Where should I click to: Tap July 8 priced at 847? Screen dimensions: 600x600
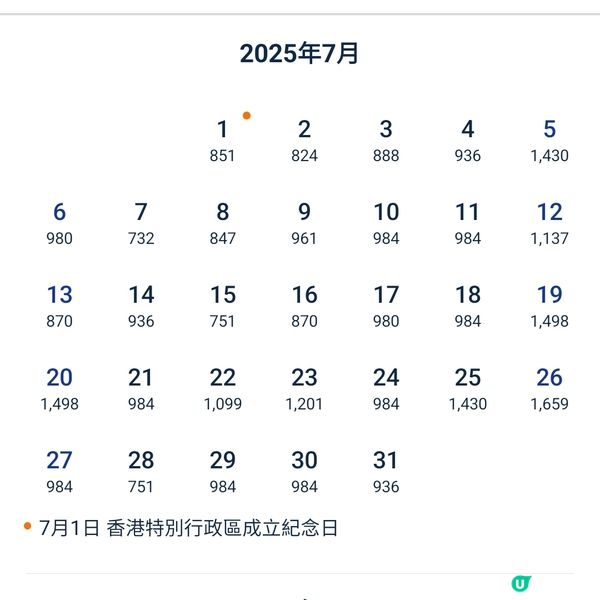(223, 223)
